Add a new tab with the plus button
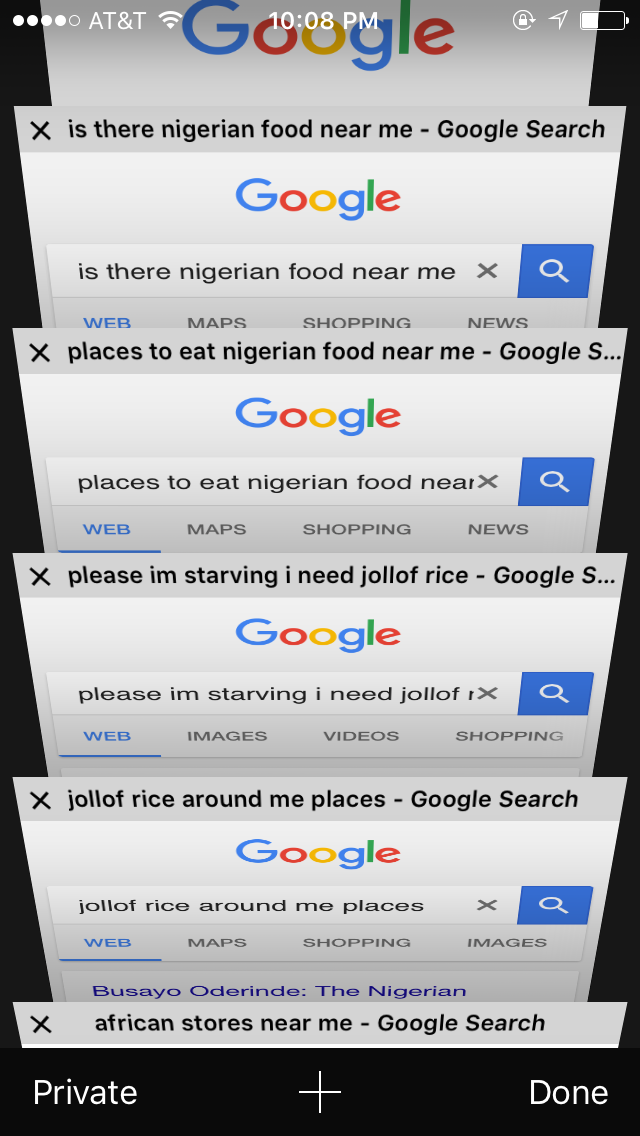This screenshot has width=640, height=1136. click(x=320, y=1092)
